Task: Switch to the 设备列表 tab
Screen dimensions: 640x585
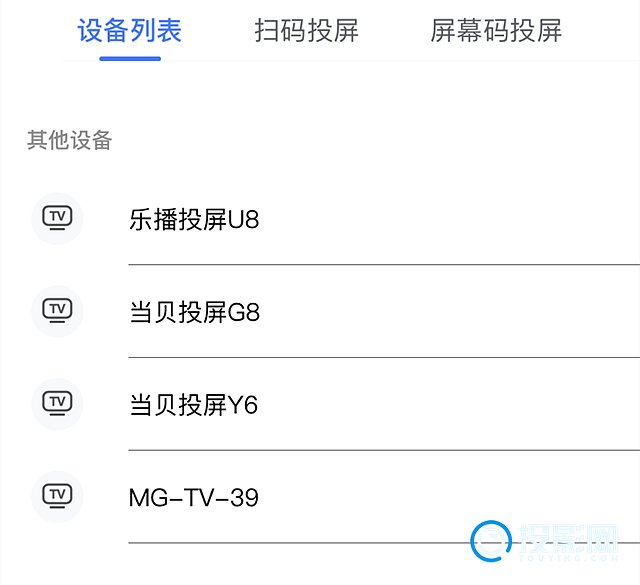Action: tap(130, 31)
